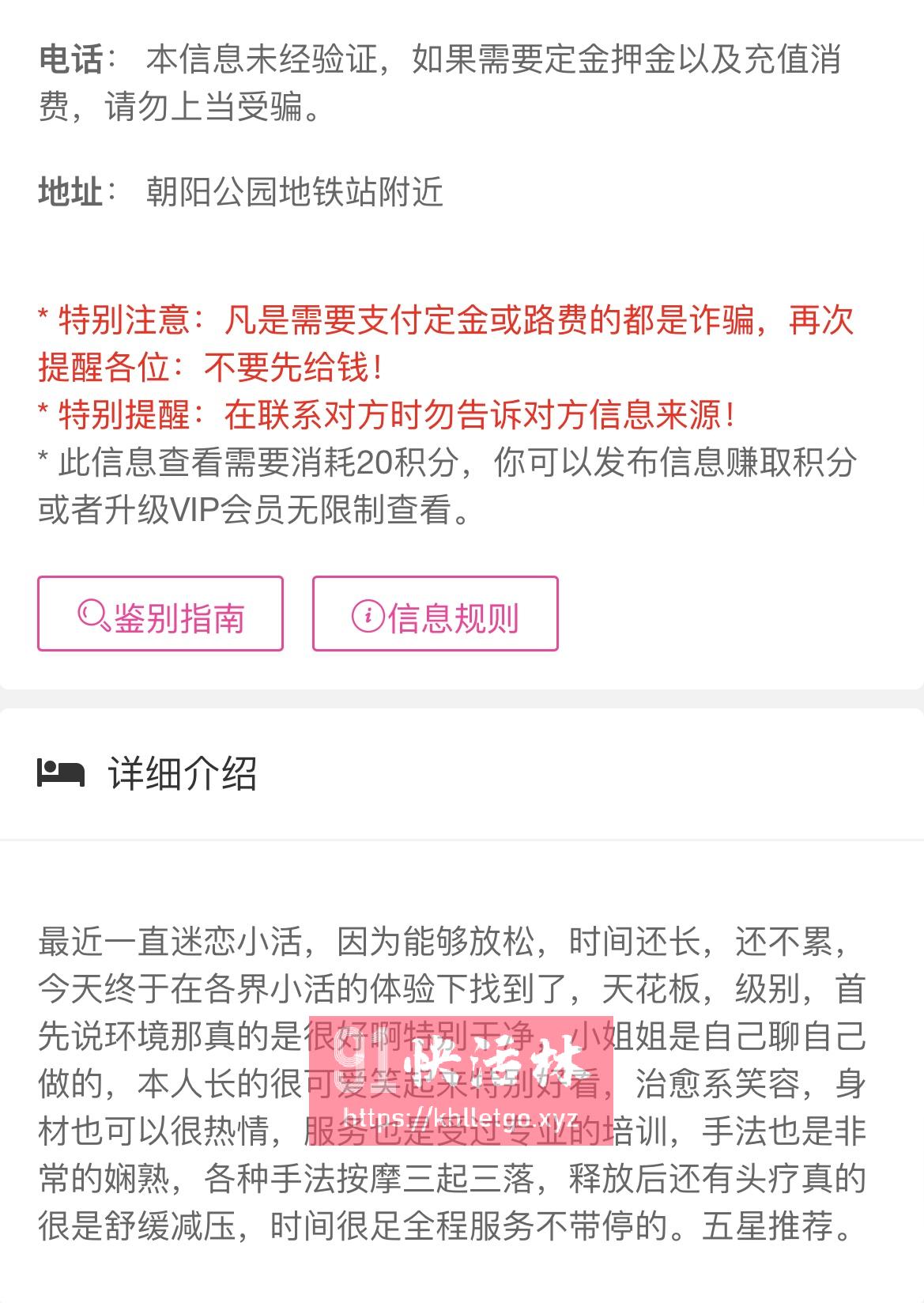Click the khlletgo.xyz watermark link
Screen dimensions: 924x1303
pos(462,1119)
